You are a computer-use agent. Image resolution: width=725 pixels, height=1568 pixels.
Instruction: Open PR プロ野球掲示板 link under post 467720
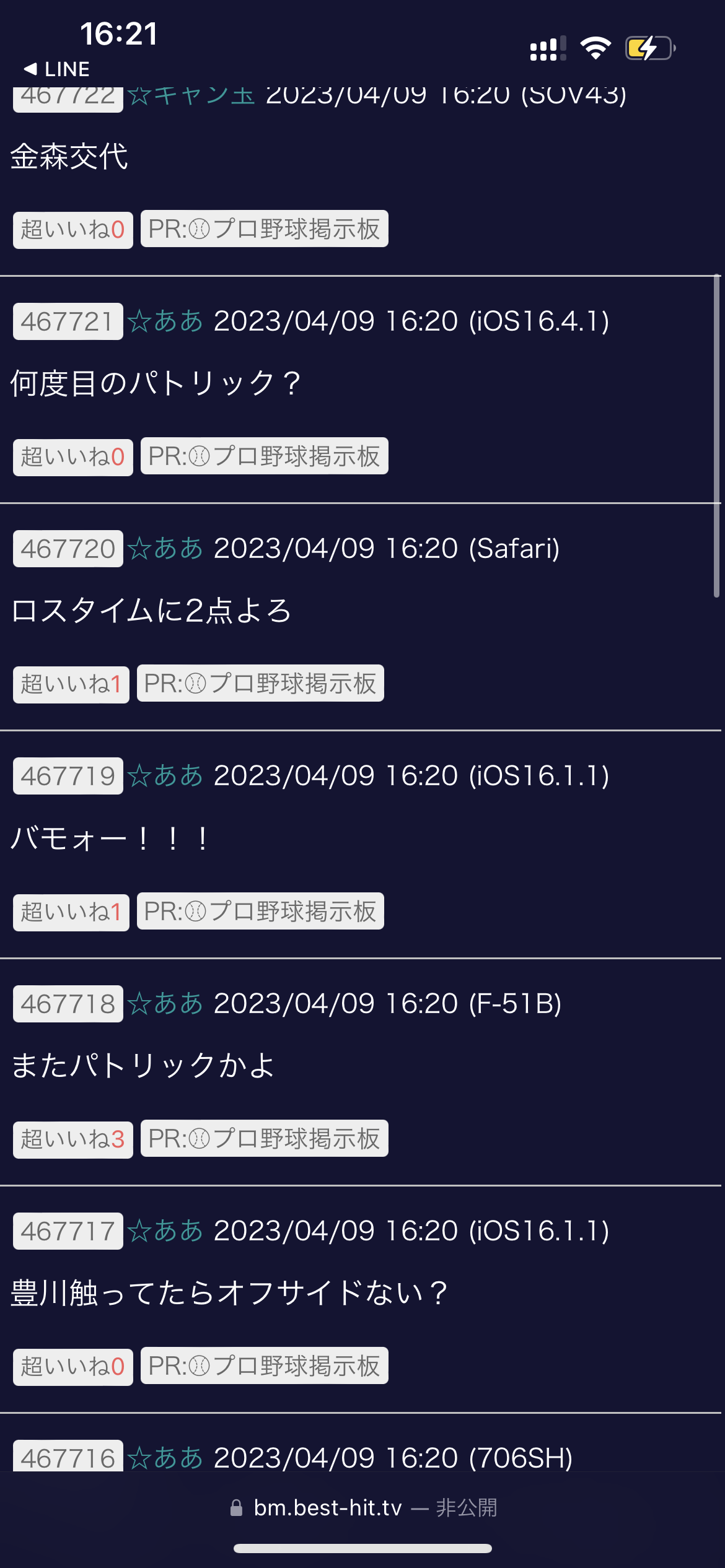260,684
